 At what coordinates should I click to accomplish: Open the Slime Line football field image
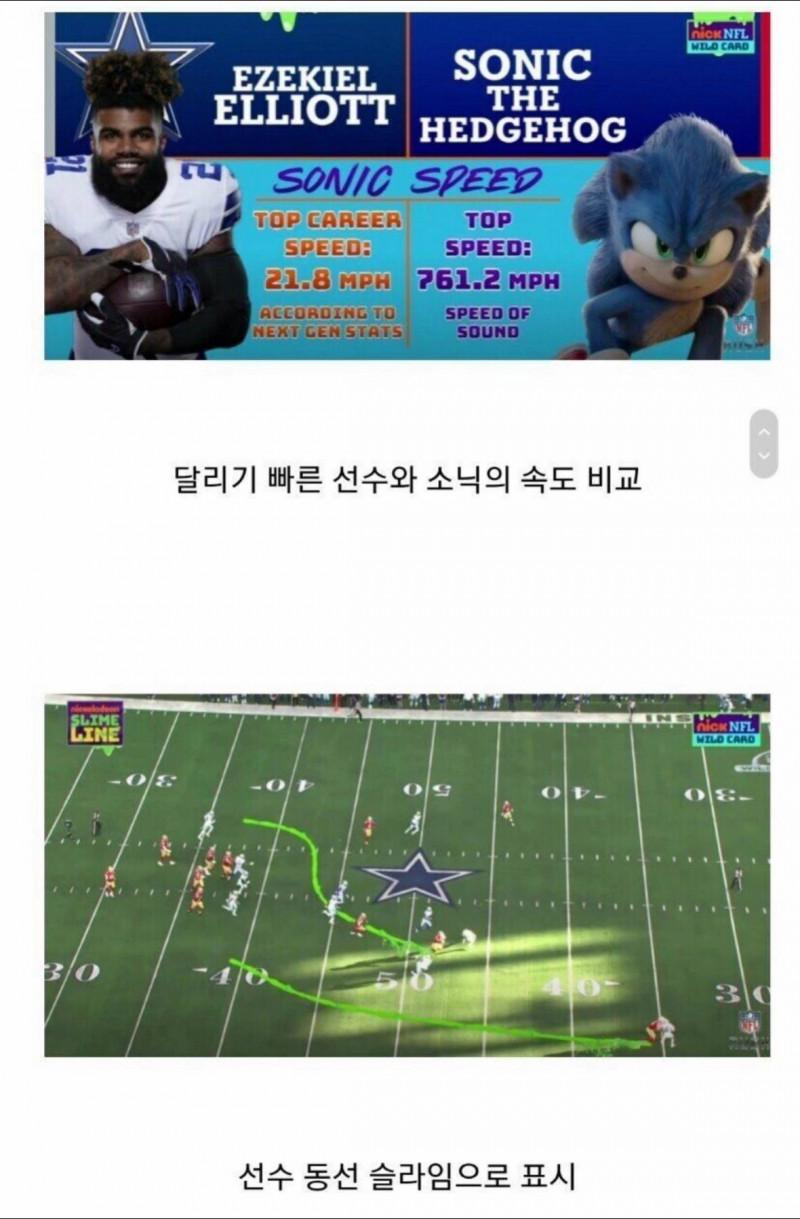click(x=407, y=875)
